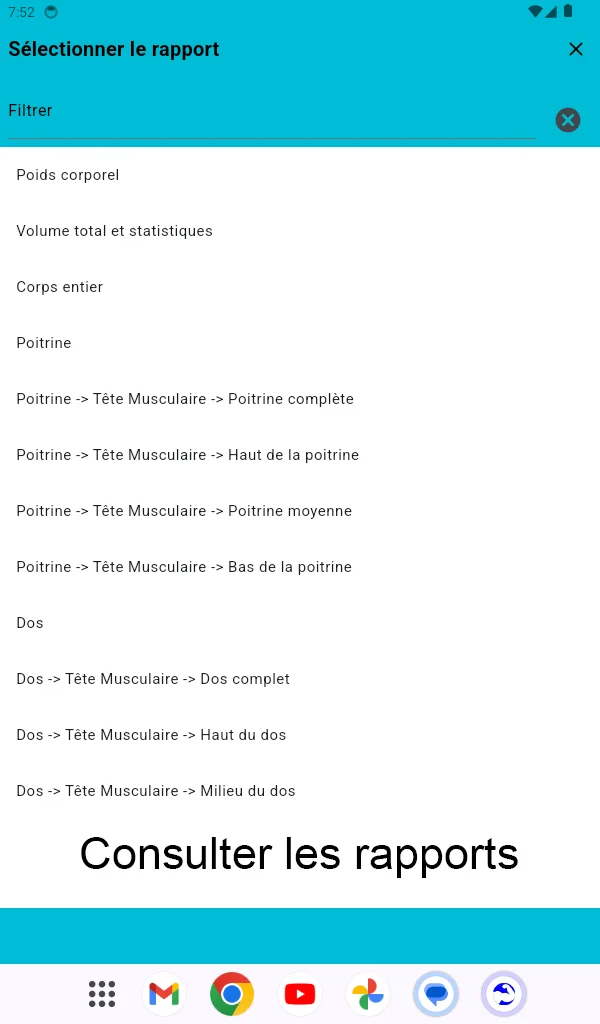The width and height of the screenshot is (600, 1024).
Task: Open Google Photos from the dock
Action: coord(368,994)
